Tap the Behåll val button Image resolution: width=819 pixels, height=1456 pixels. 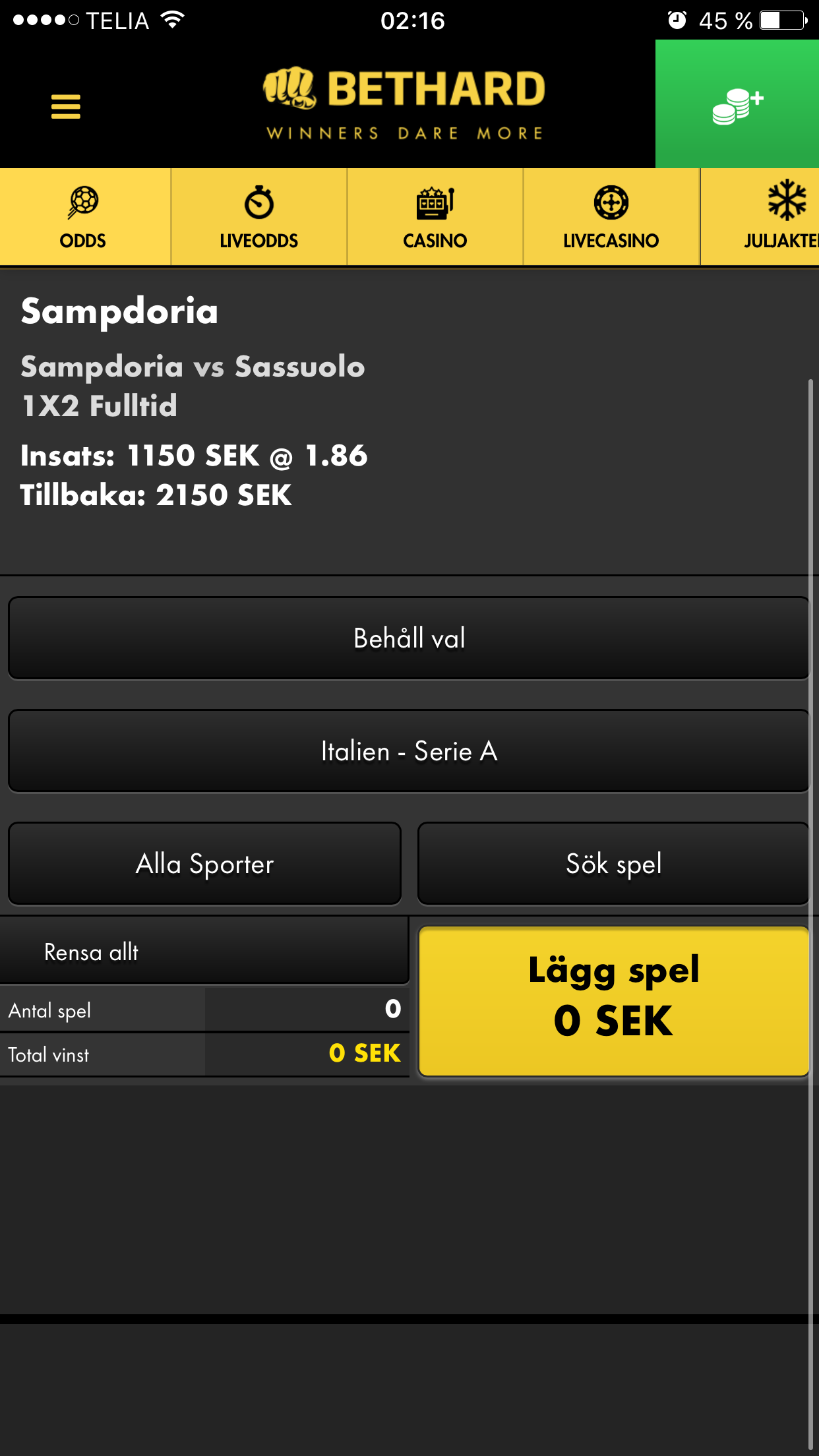click(409, 638)
